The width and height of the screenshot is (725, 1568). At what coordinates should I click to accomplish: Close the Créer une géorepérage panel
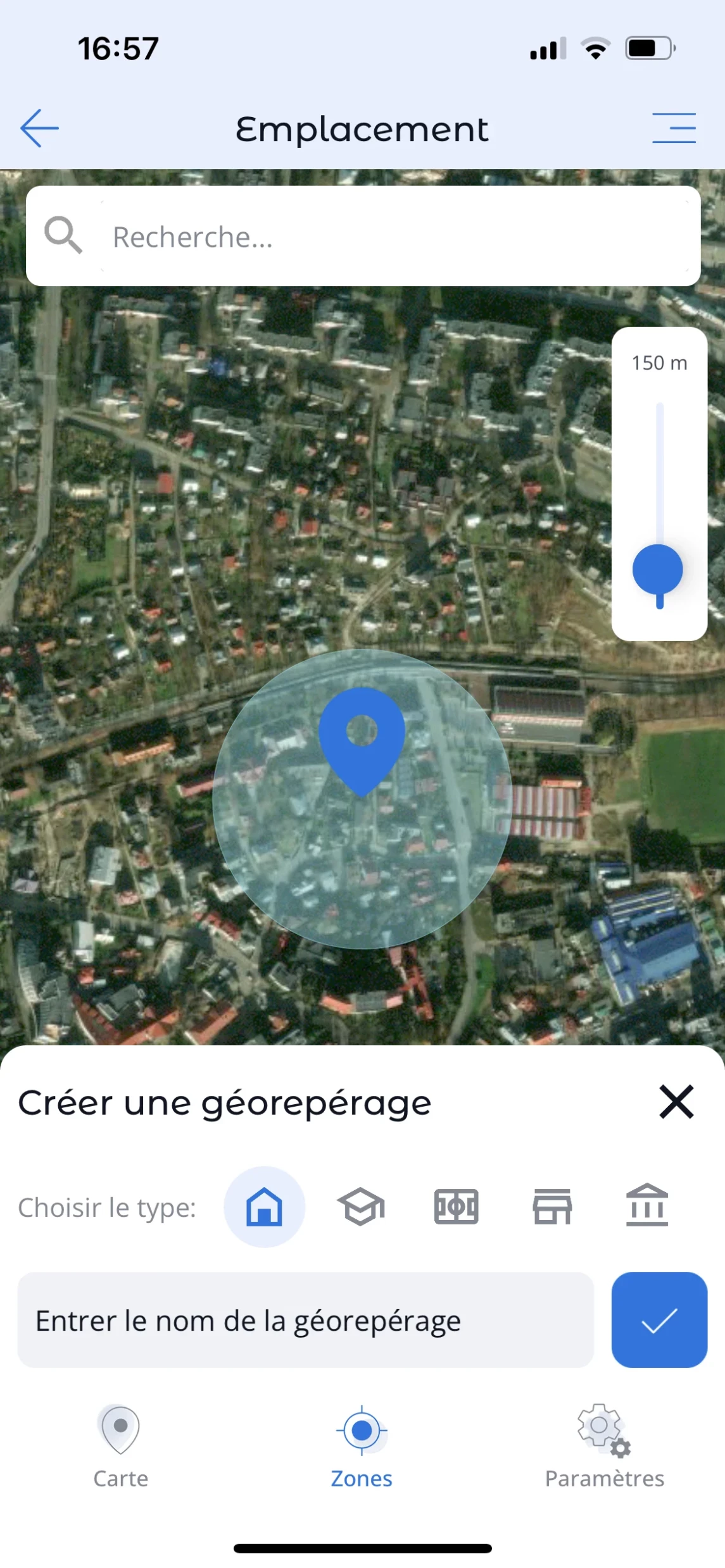pyautogui.click(x=676, y=1102)
